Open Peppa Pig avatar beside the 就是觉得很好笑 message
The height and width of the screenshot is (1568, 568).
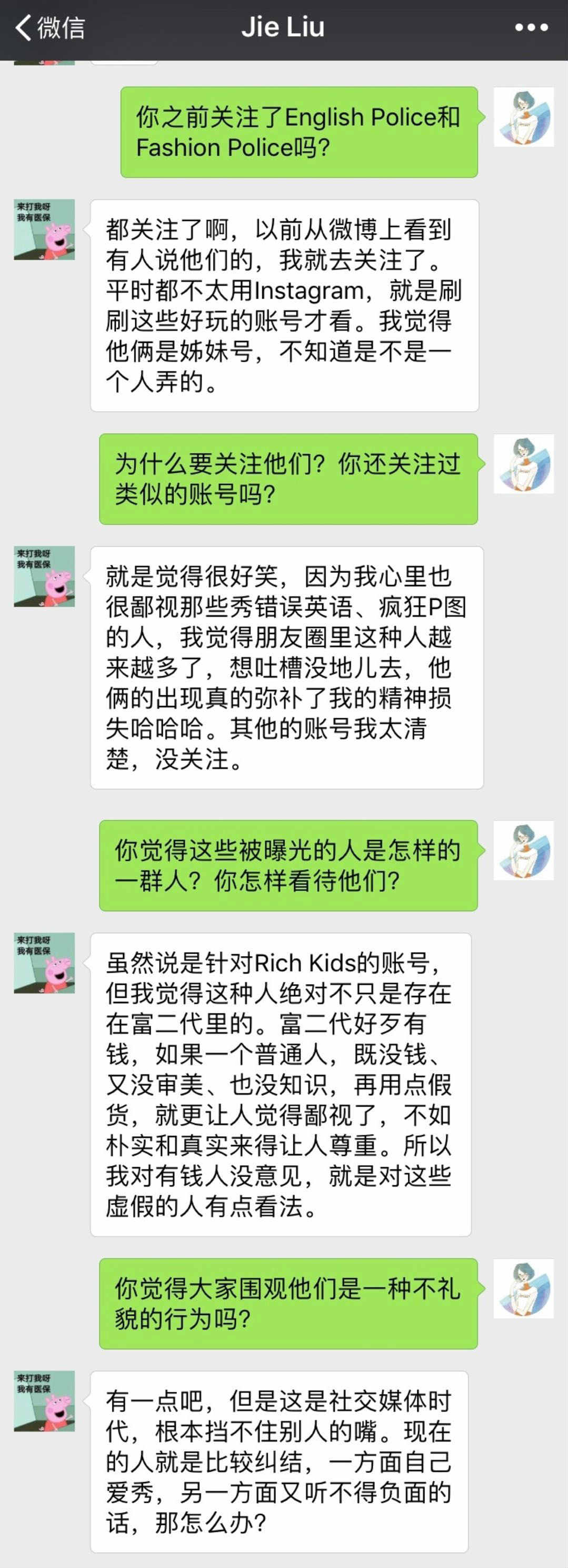pyautogui.click(x=44, y=576)
